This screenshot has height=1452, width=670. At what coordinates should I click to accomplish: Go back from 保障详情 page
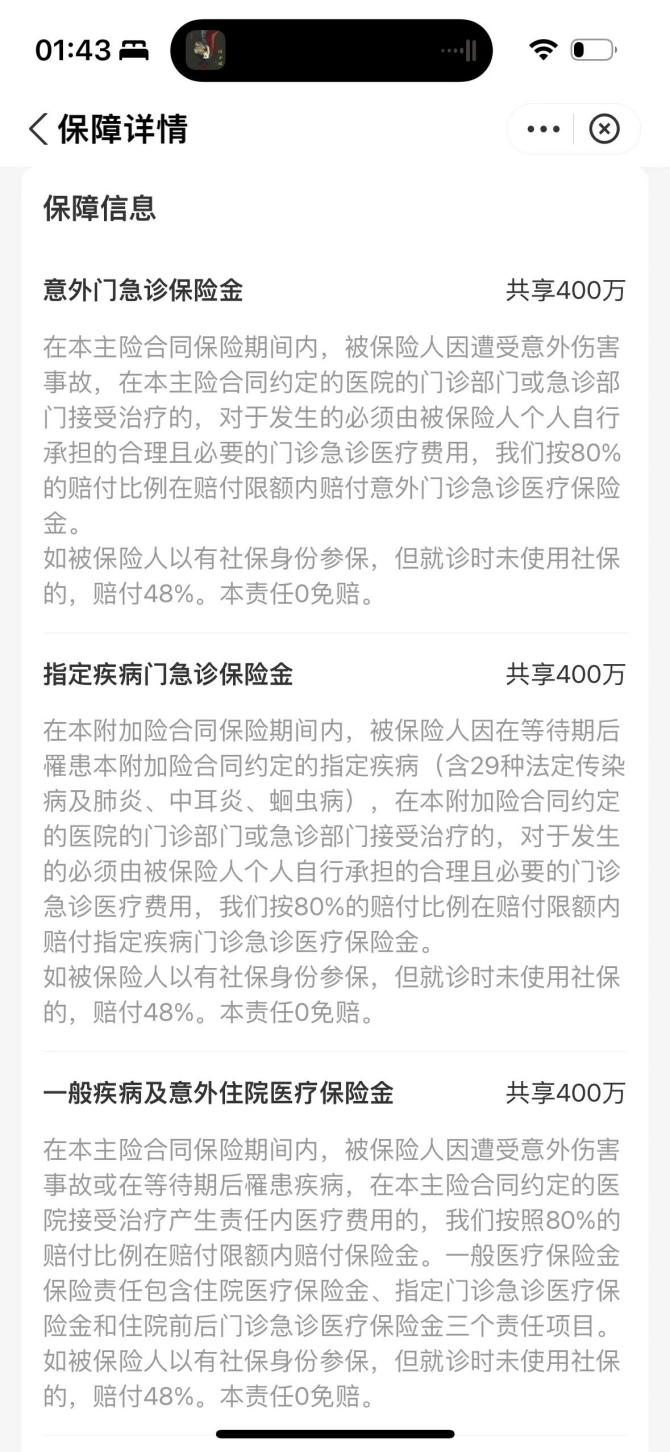(x=38, y=129)
